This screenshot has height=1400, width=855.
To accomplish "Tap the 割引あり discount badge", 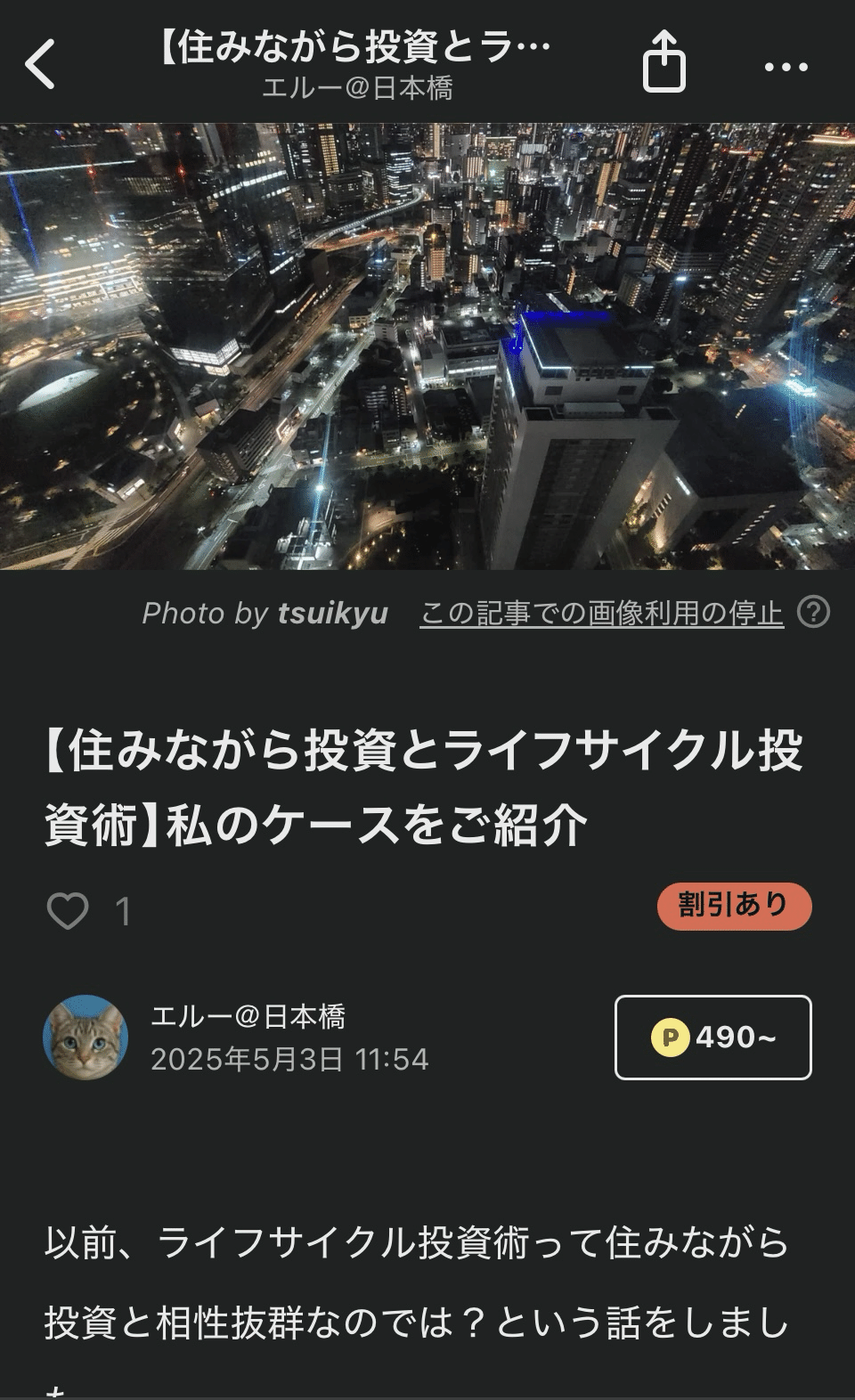I will click(x=732, y=904).
